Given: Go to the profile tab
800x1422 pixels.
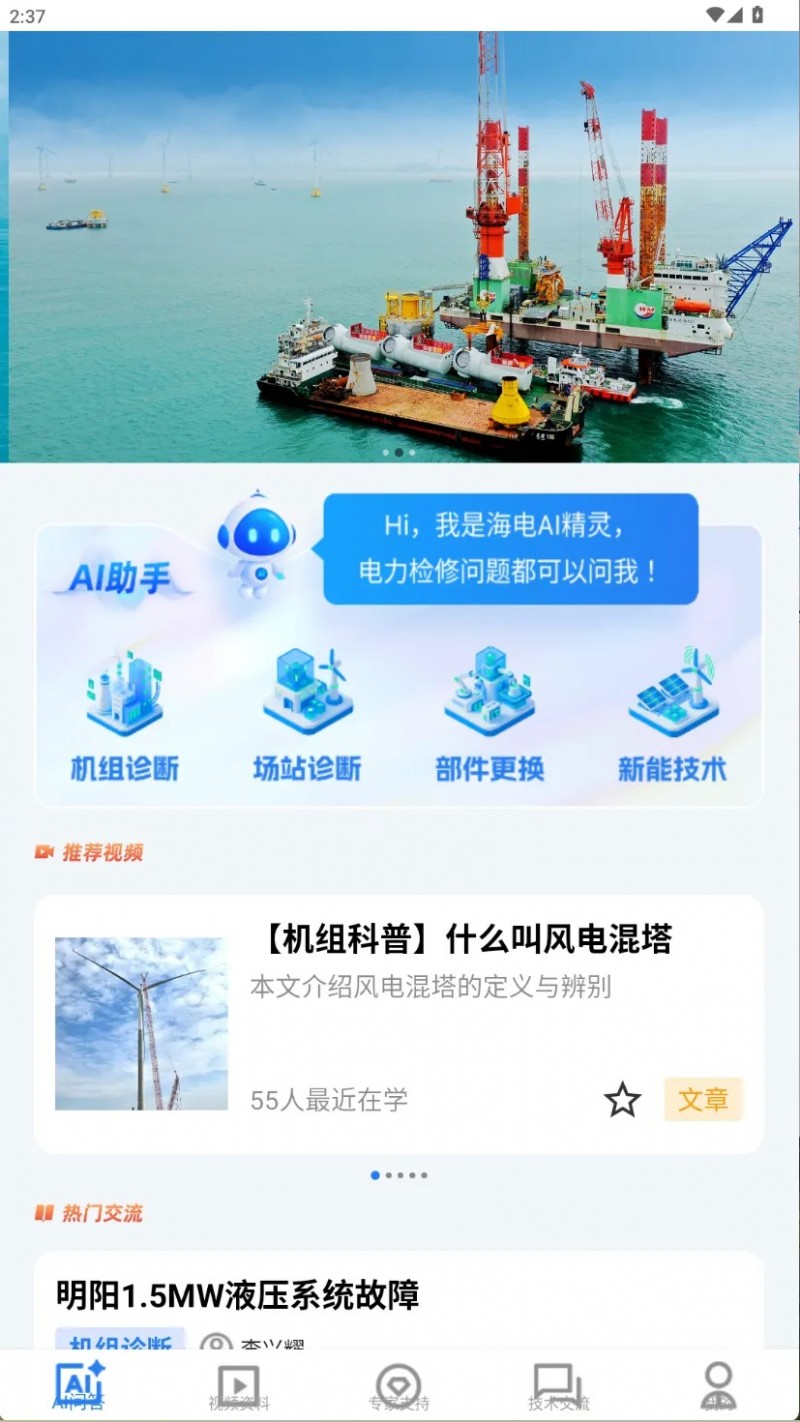Looking at the screenshot, I should (x=718, y=1386).
